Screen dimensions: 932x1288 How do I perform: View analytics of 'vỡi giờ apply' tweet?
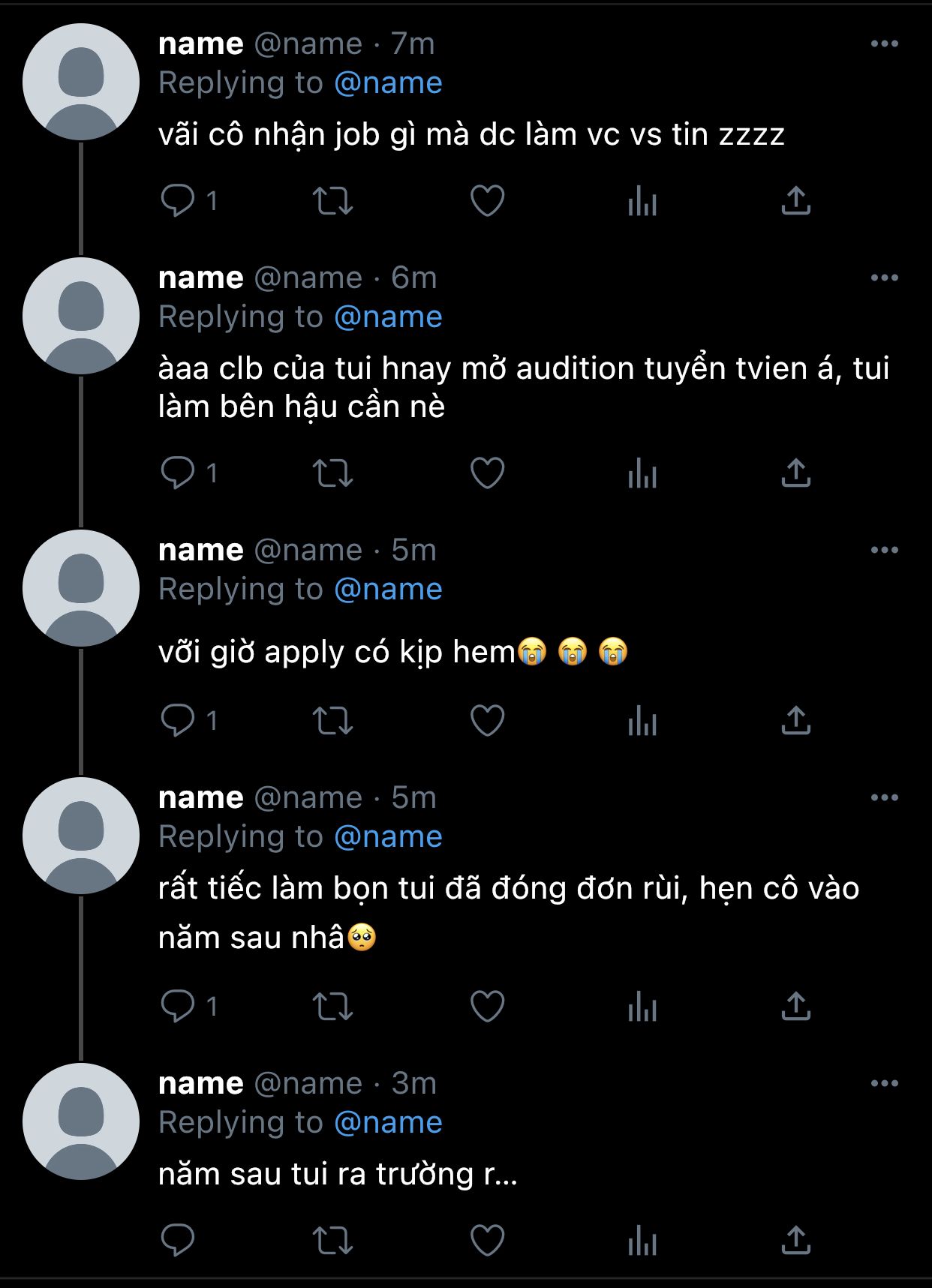click(642, 720)
